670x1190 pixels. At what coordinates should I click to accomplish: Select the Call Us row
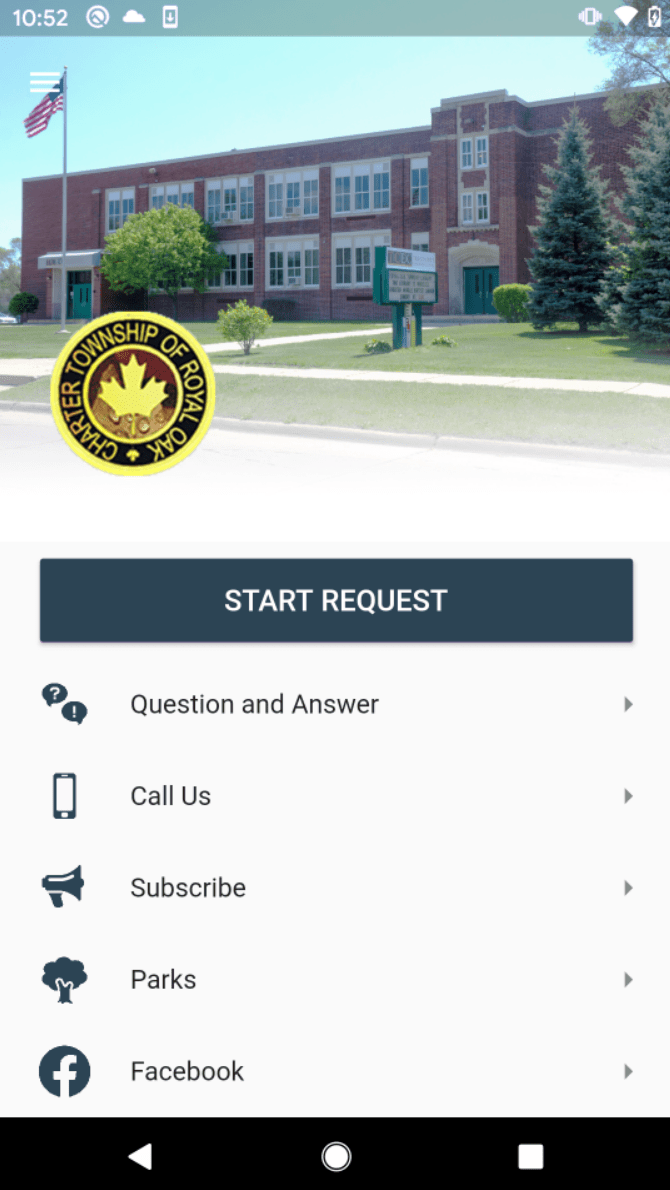pos(335,796)
